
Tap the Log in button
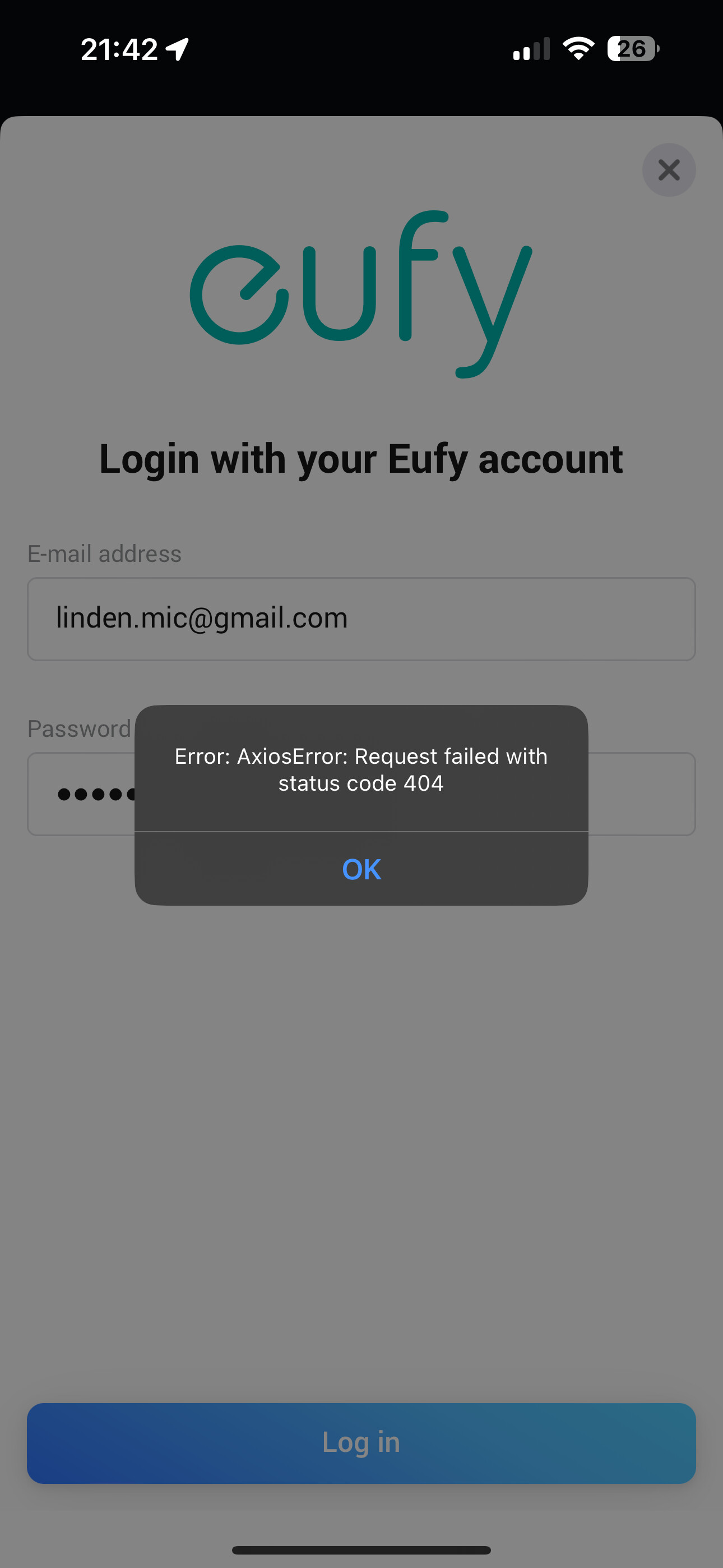point(361,1442)
